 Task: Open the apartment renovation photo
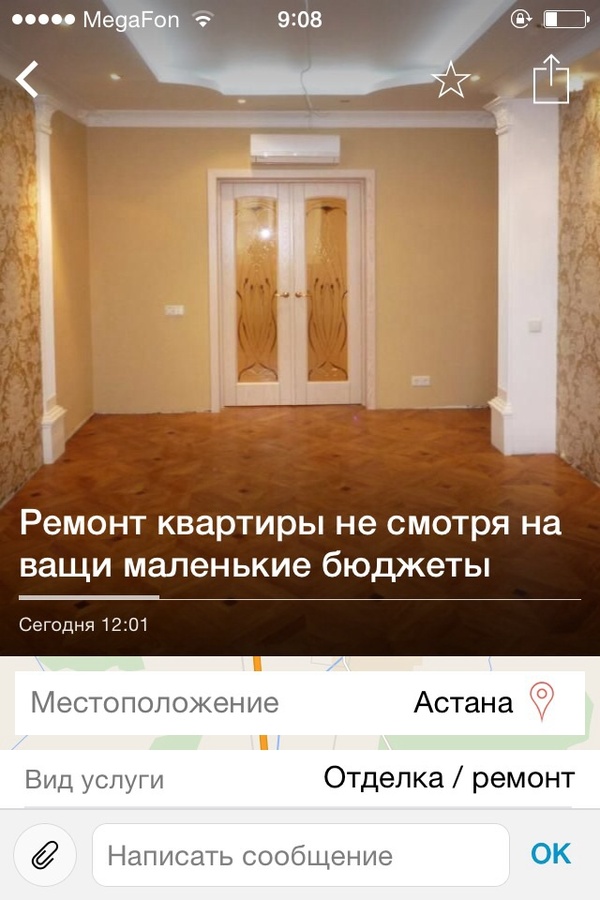[300, 300]
